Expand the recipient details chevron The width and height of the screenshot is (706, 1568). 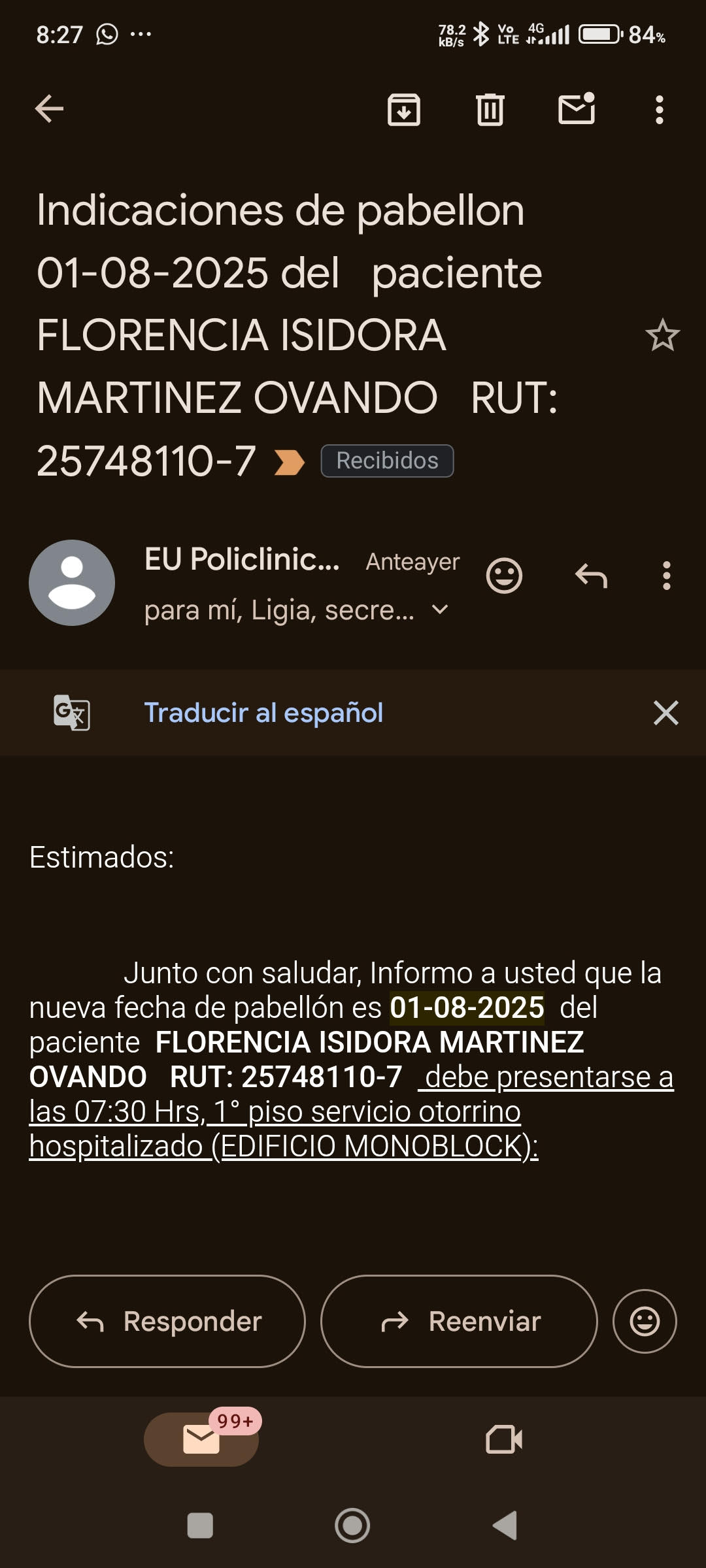[441, 610]
